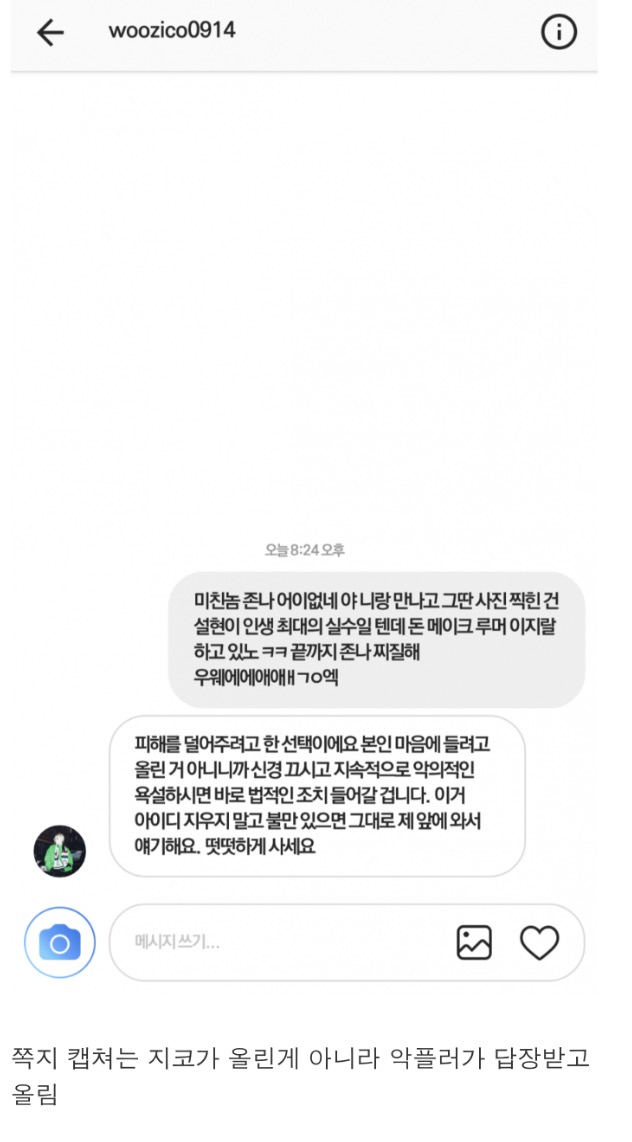View the sender's profile picture
Viewport: 632px width, 1142px height.
[60, 851]
